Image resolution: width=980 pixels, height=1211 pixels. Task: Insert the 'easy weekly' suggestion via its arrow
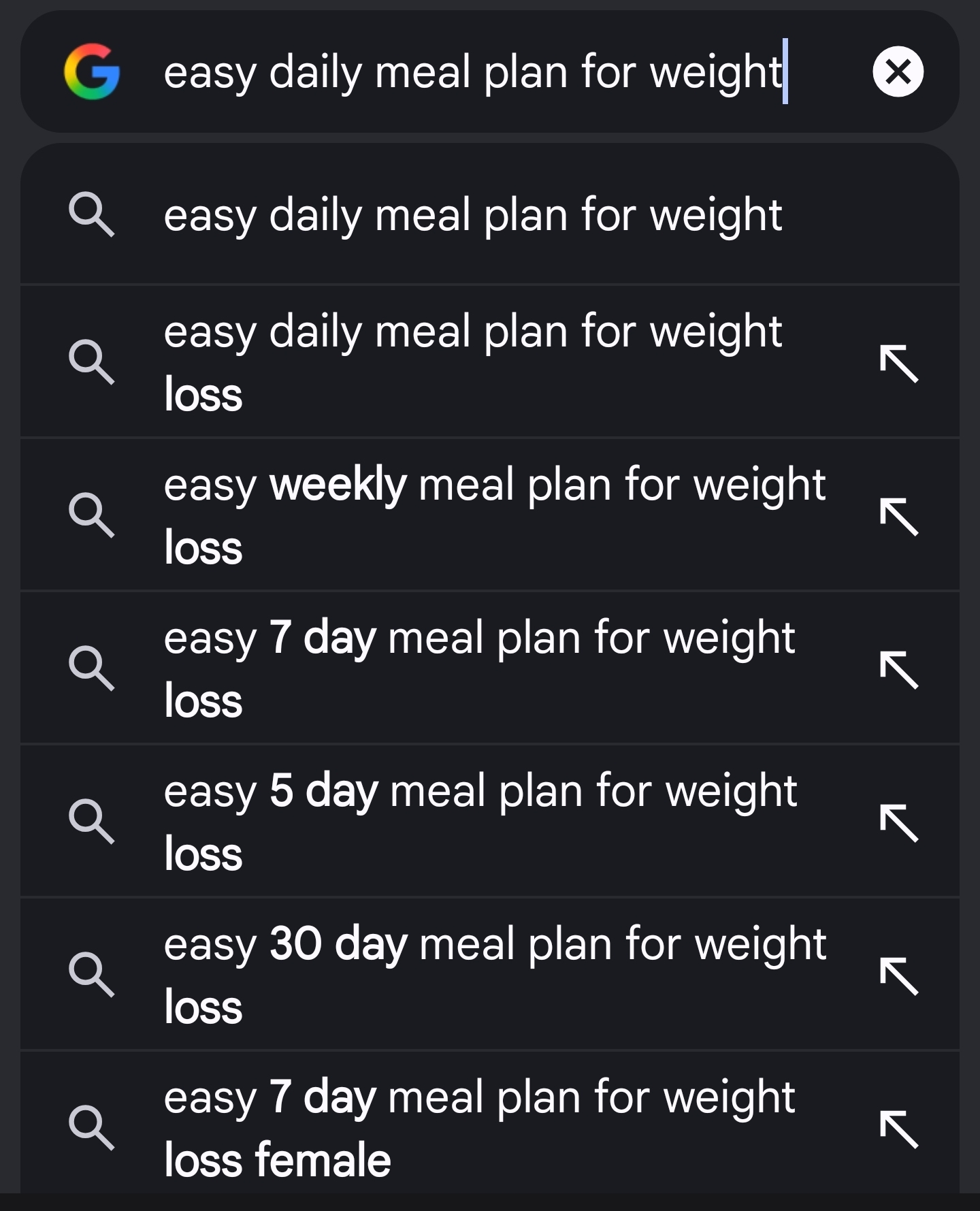click(899, 517)
